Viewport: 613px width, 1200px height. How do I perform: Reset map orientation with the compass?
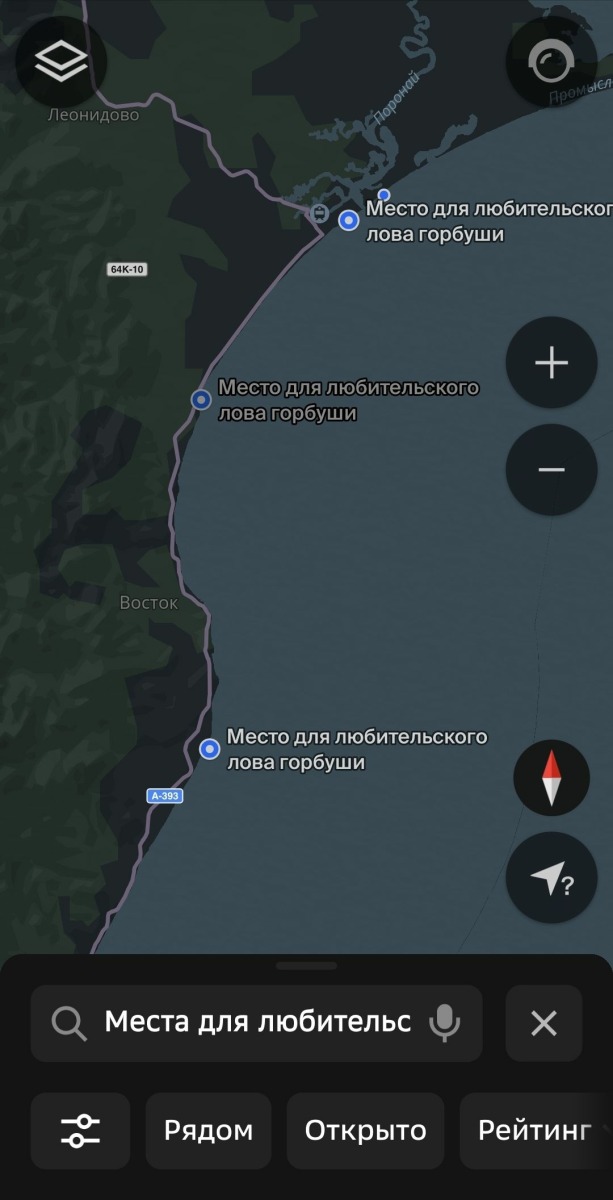[x=551, y=777]
